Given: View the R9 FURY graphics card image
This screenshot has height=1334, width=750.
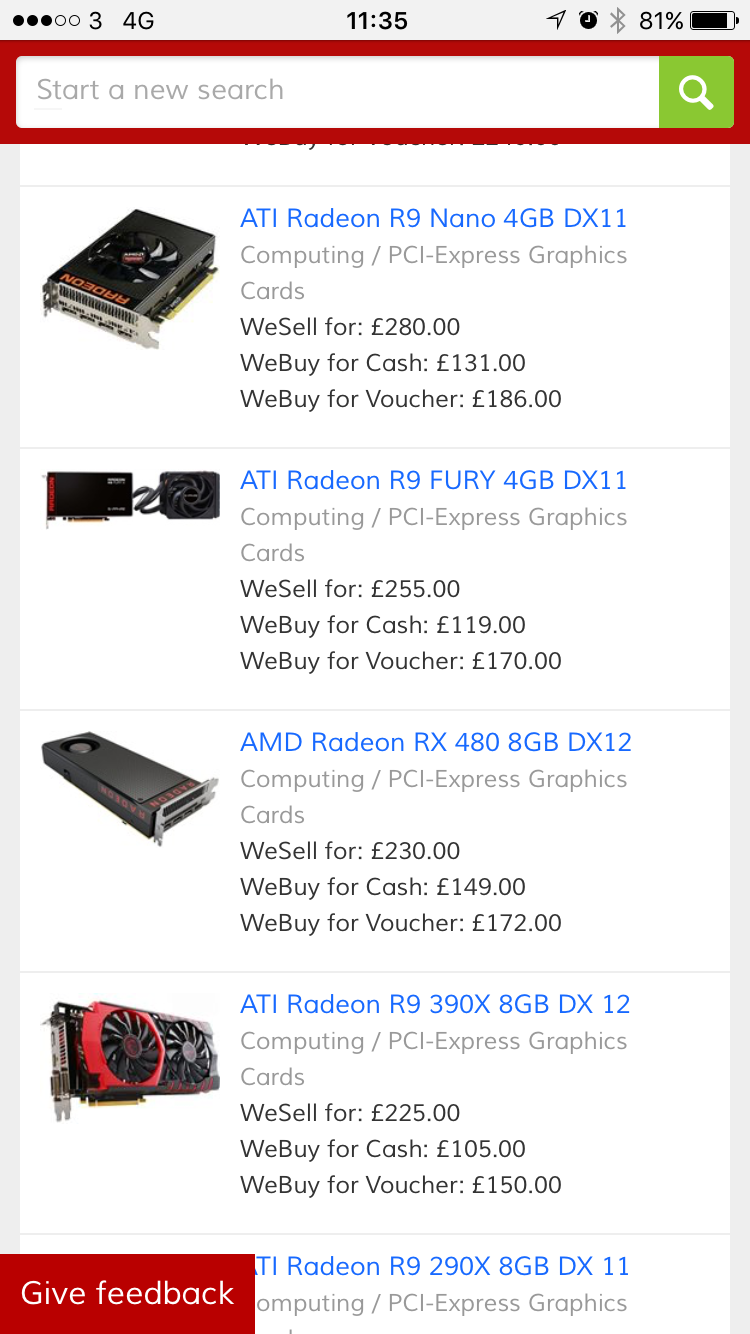Looking at the screenshot, I should click(130, 499).
